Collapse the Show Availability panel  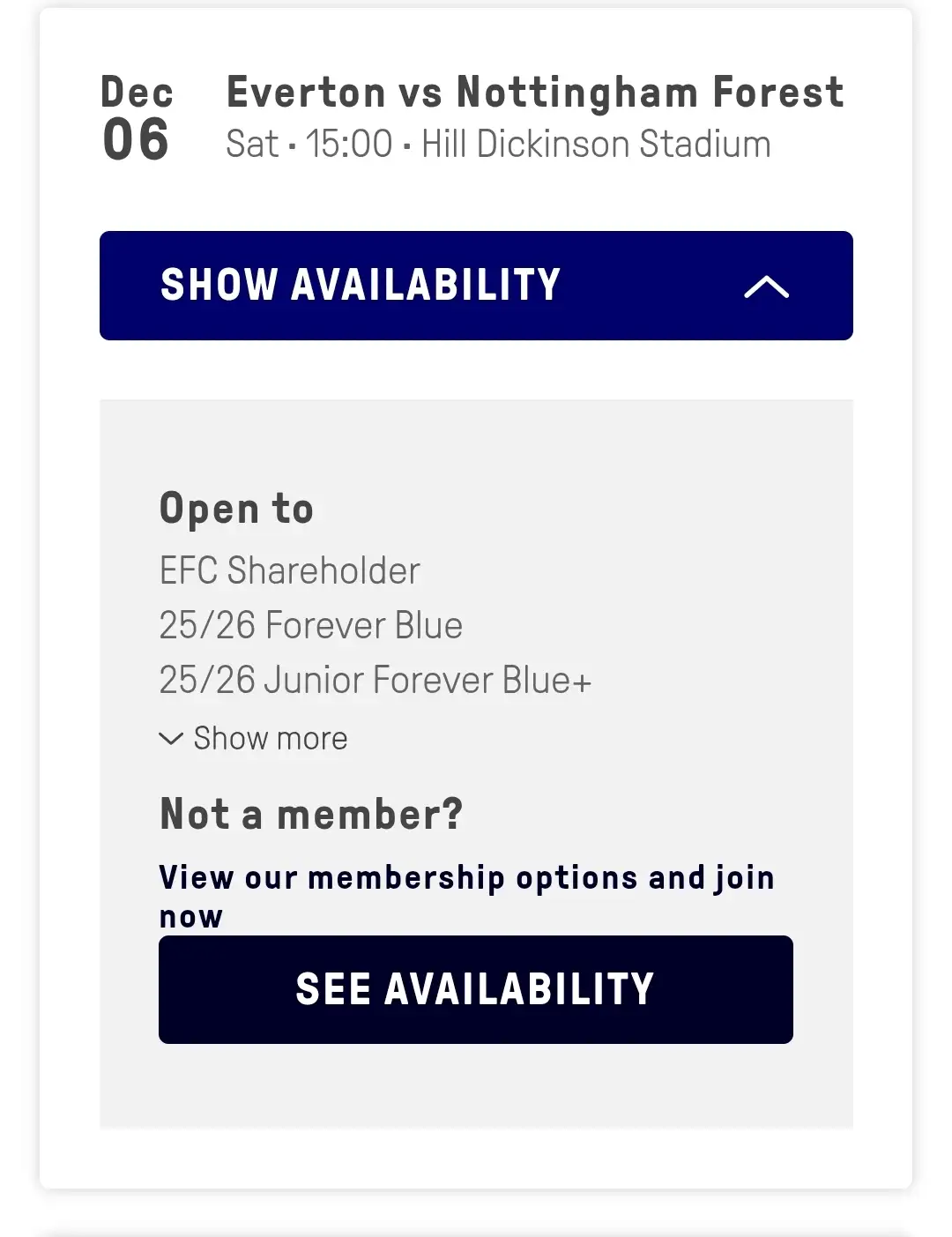(476, 286)
